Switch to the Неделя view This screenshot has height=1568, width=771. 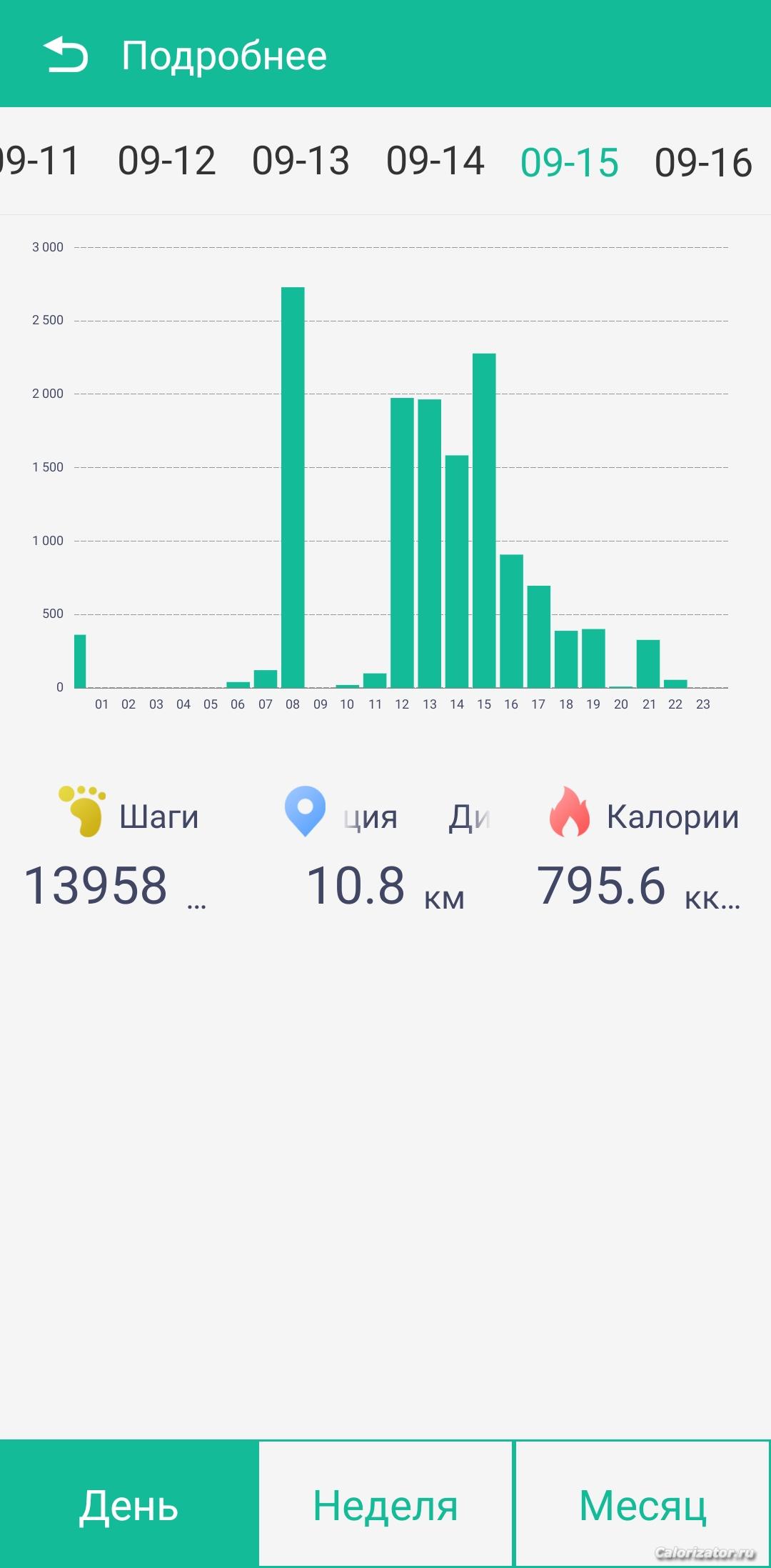[385, 1504]
